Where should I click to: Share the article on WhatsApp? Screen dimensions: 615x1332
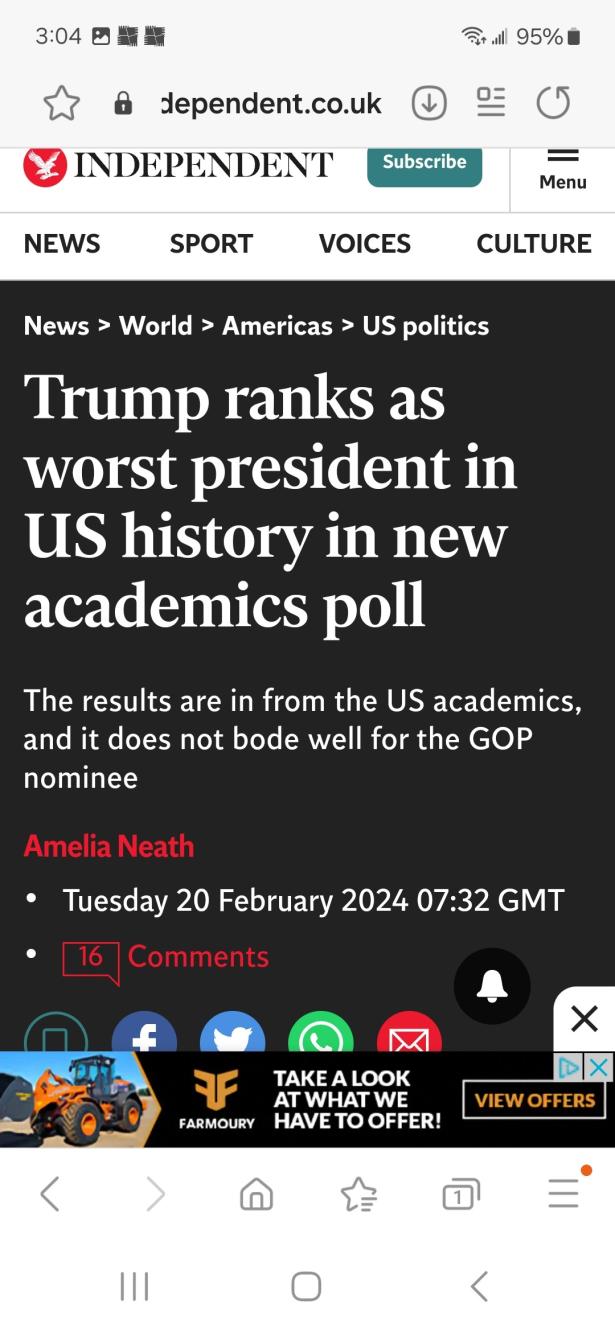click(320, 1038)
